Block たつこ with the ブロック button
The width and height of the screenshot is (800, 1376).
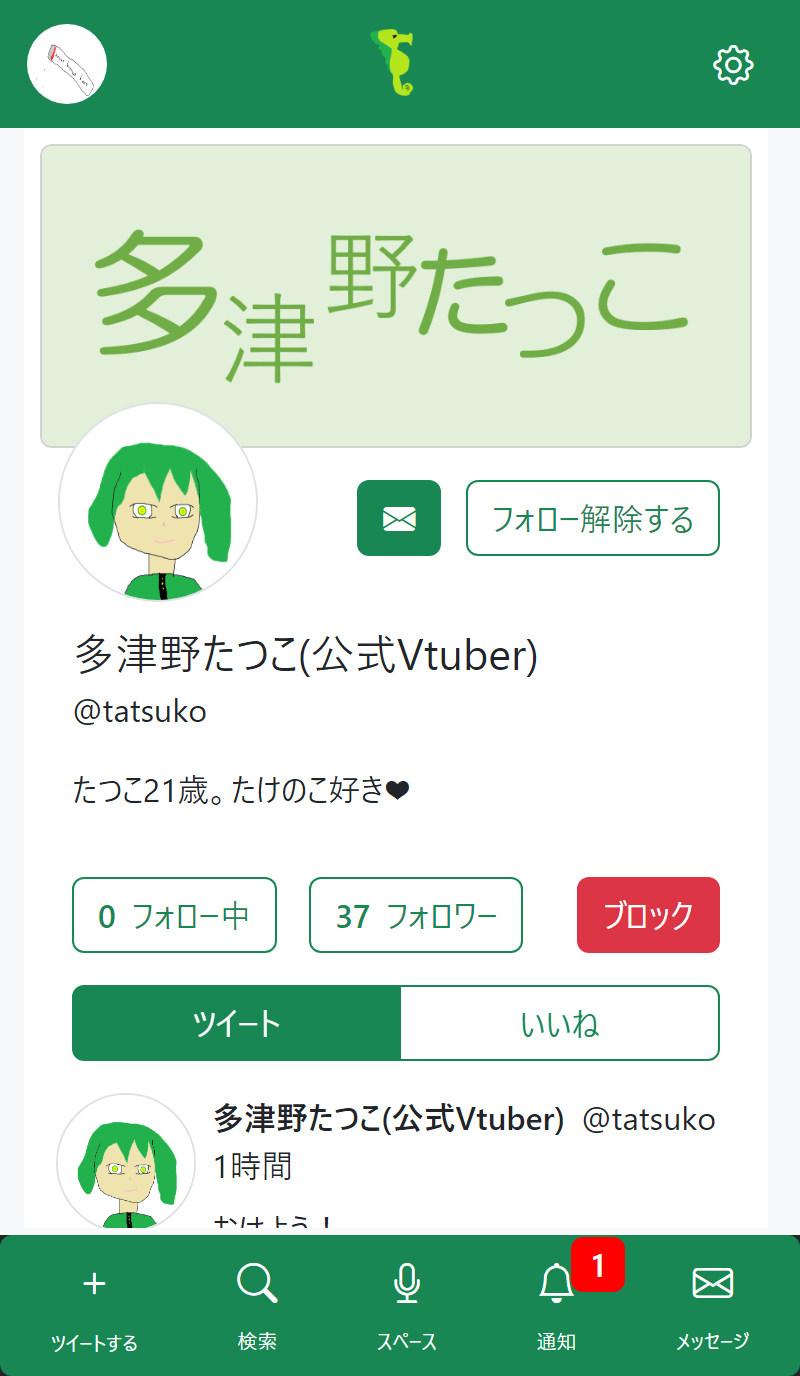point(648,914)
